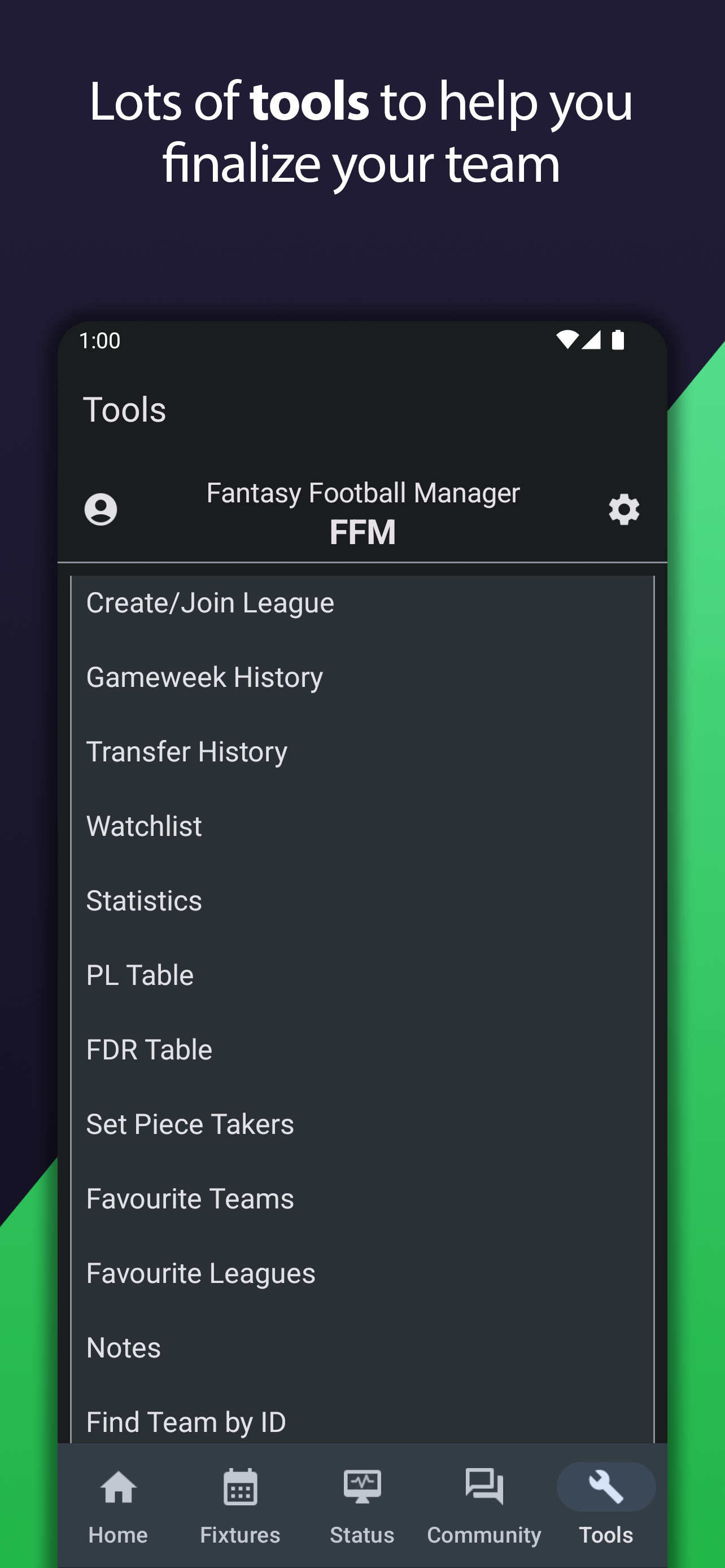Tap the Fantasy Football Manager FFM header
The height and width of the screenshot is (1568, 725).
[x=363, y=511]
